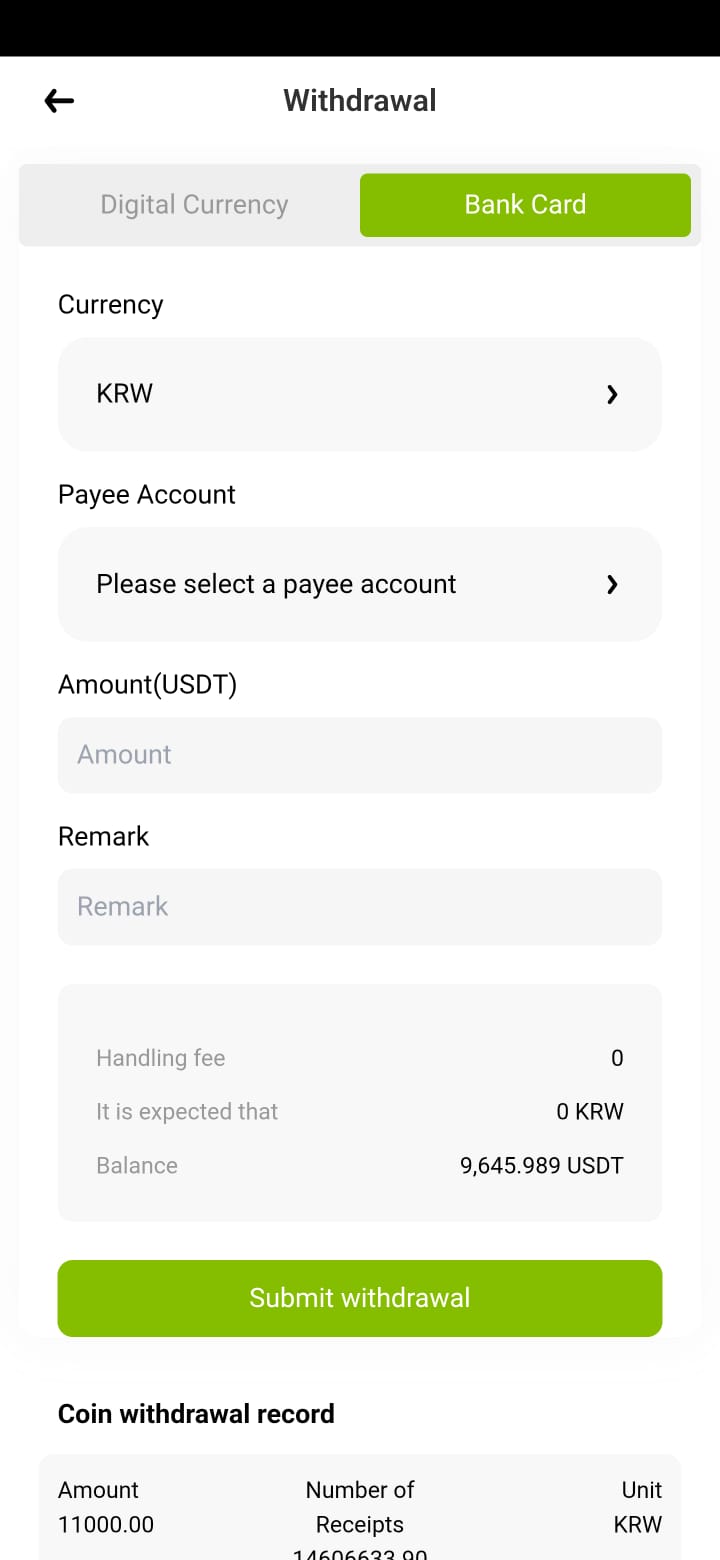Tap the Remark text field
This screenshot has width=720, height=1560.
[x=360, y=907]
